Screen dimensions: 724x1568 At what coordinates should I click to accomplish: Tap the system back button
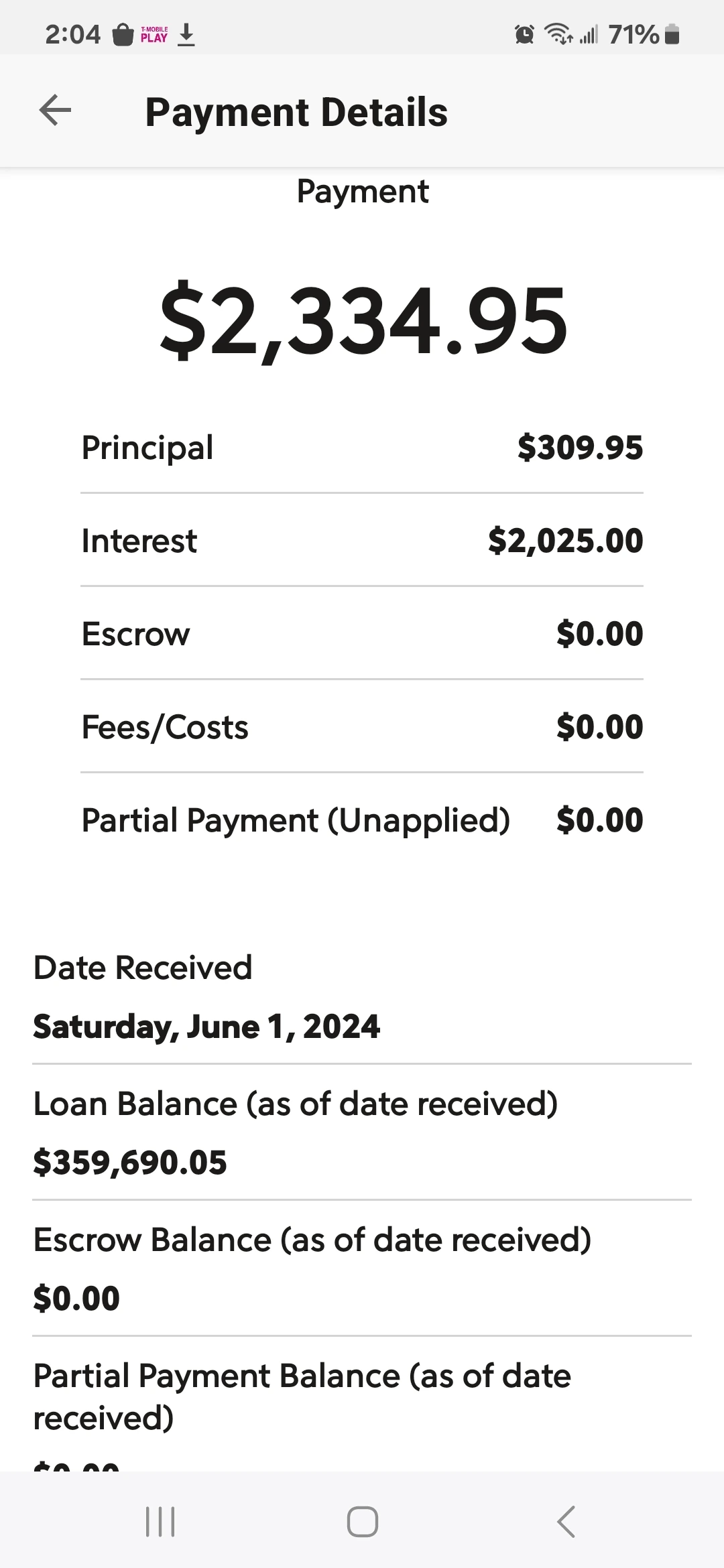tap(566, 1521)
